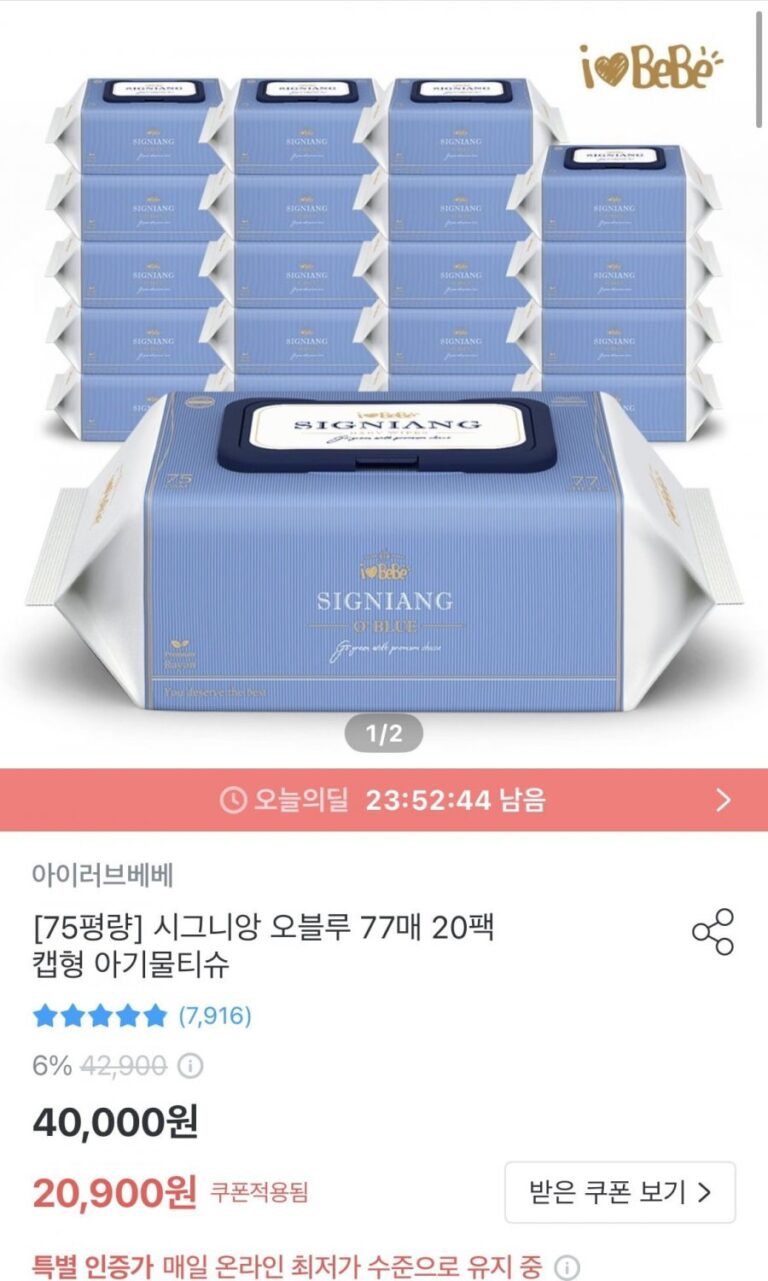Share this product
Screen dimensions: 768x1281
[x=713, y=932]
